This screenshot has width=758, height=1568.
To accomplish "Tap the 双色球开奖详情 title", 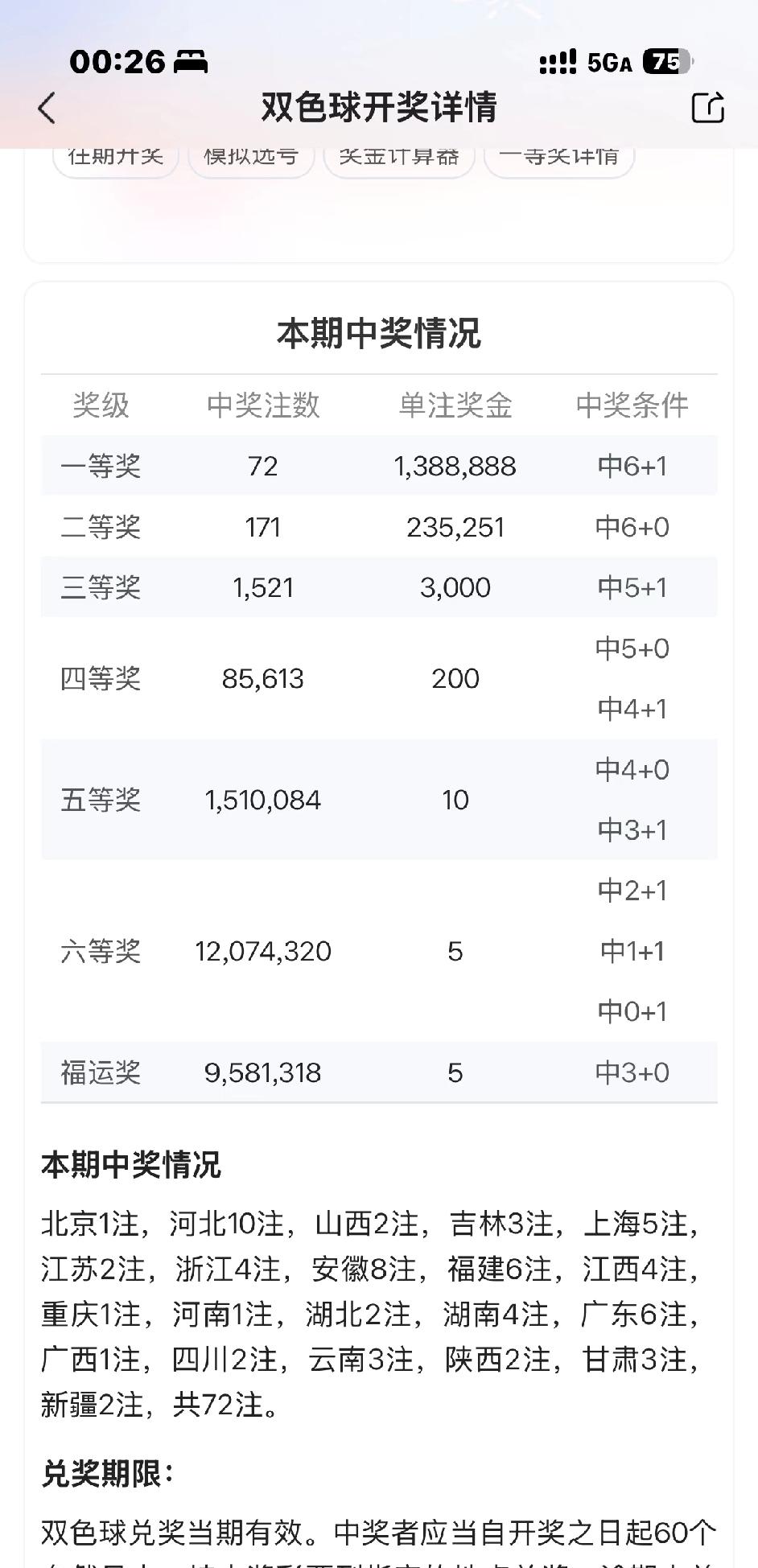I will pyautogui.click(x=378, y=106).
